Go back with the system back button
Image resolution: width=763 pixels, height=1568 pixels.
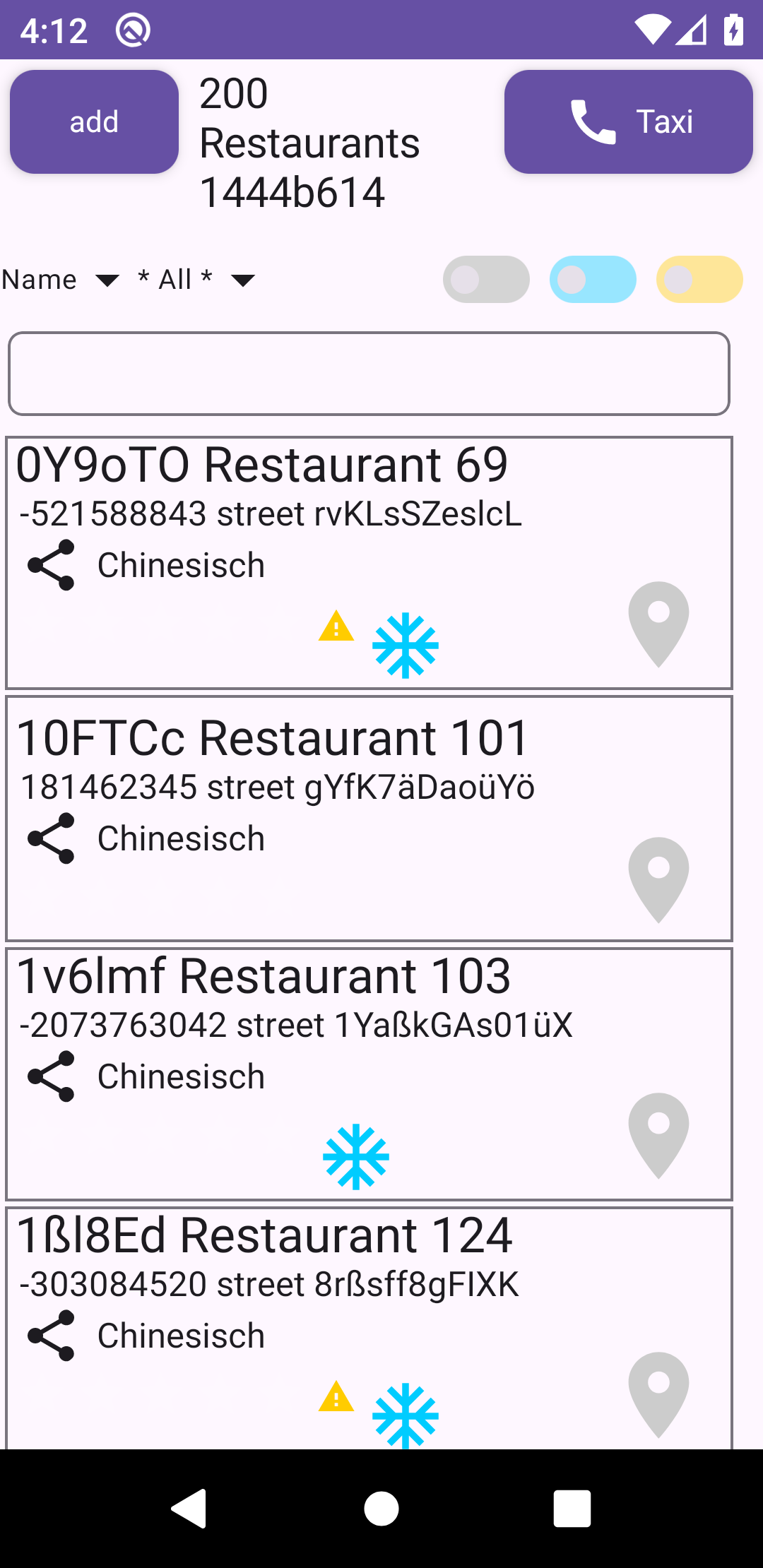tap(189, 1509)
